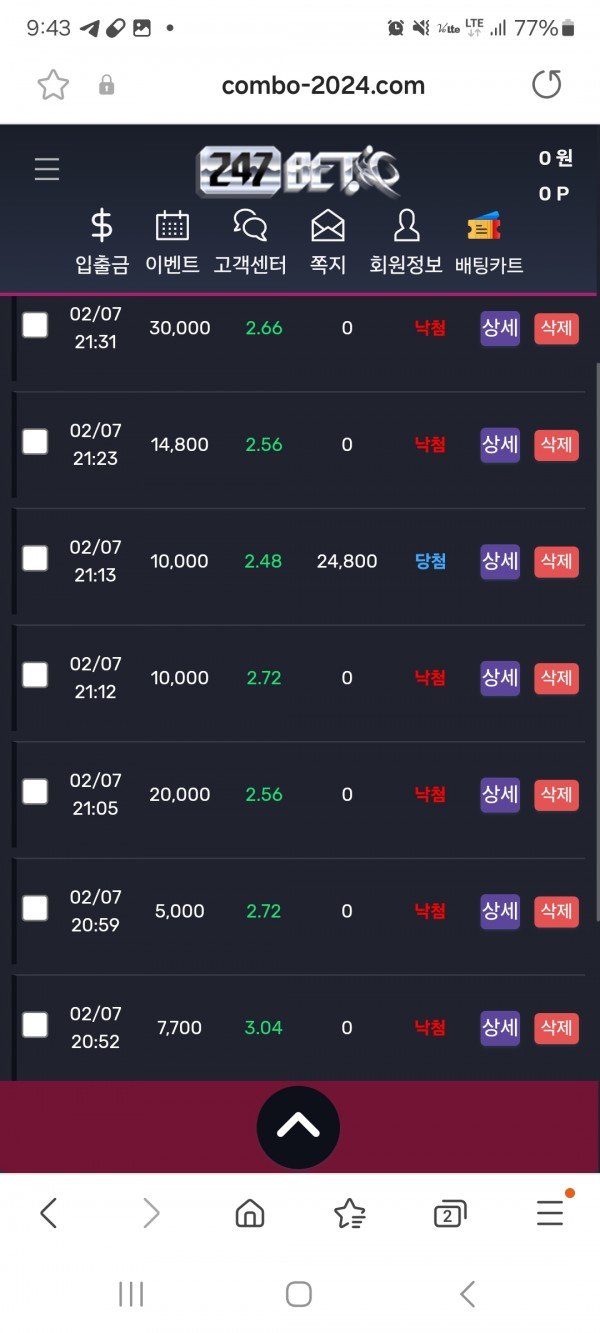Select checkbox for the 21:31 bet
This screenshot has width=600, height=1333.
pyautogui.click(x=35, y=325)
